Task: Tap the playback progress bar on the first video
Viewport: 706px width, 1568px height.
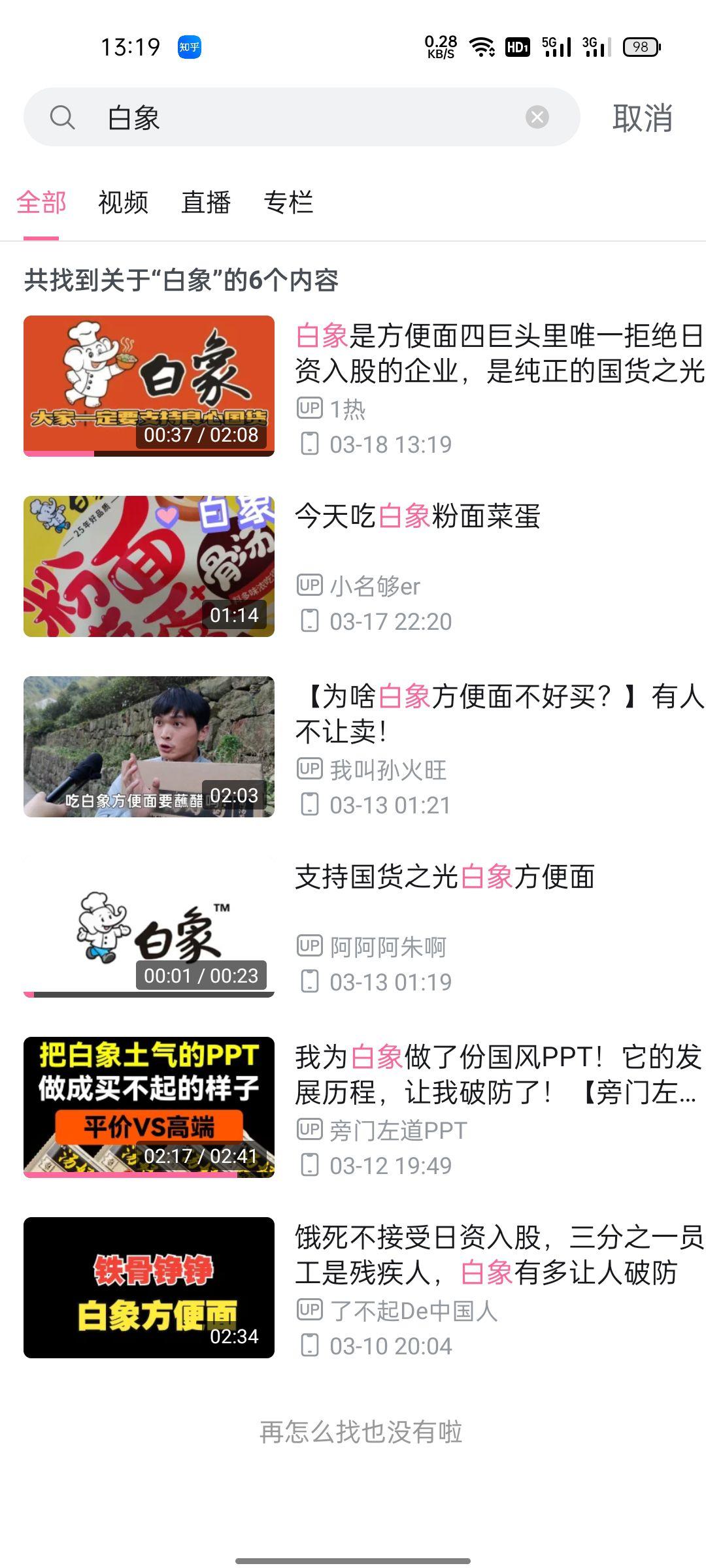Action: click(149, 453)
